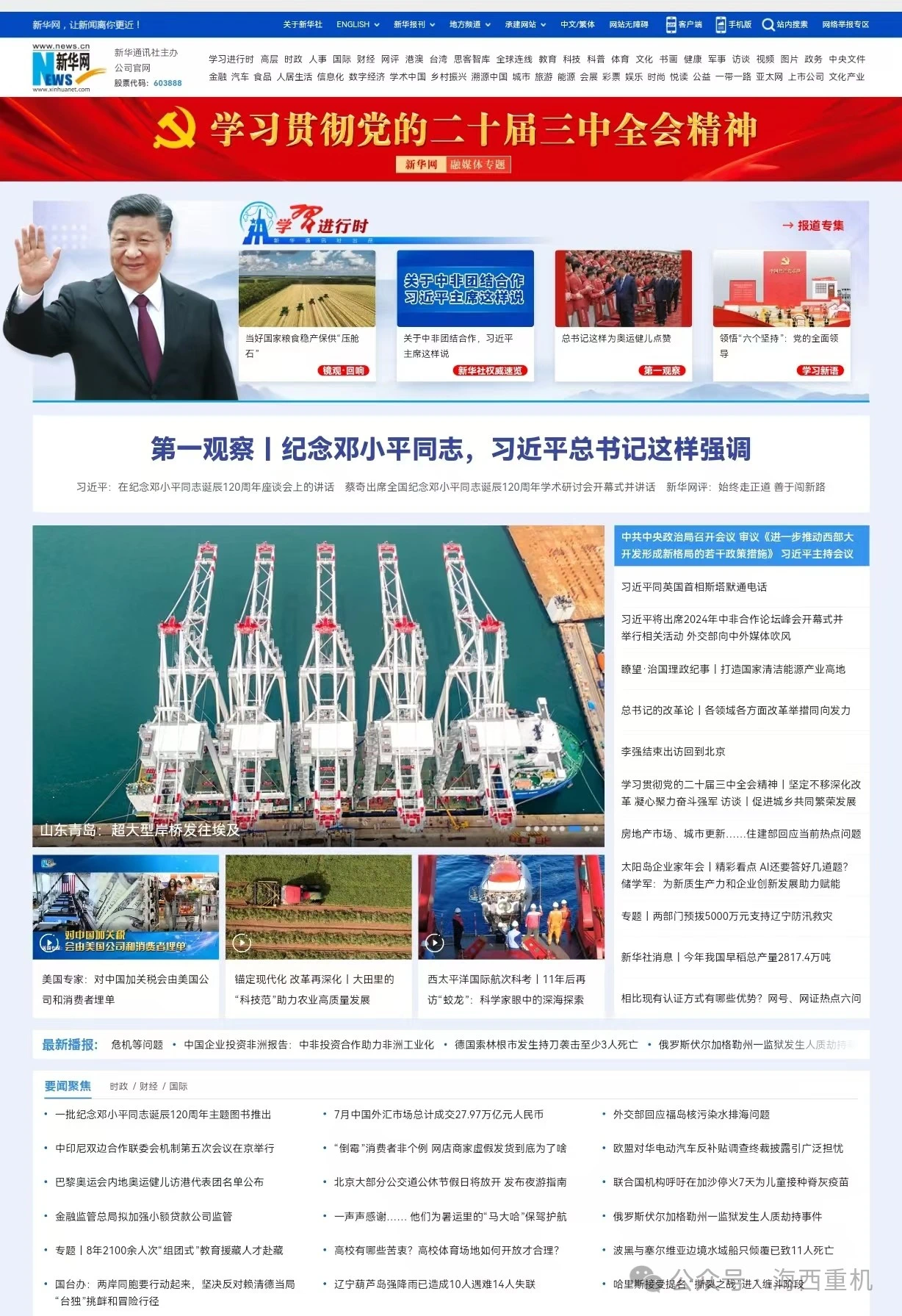Open the 站内搜索 site search

[x=785, y=24]
